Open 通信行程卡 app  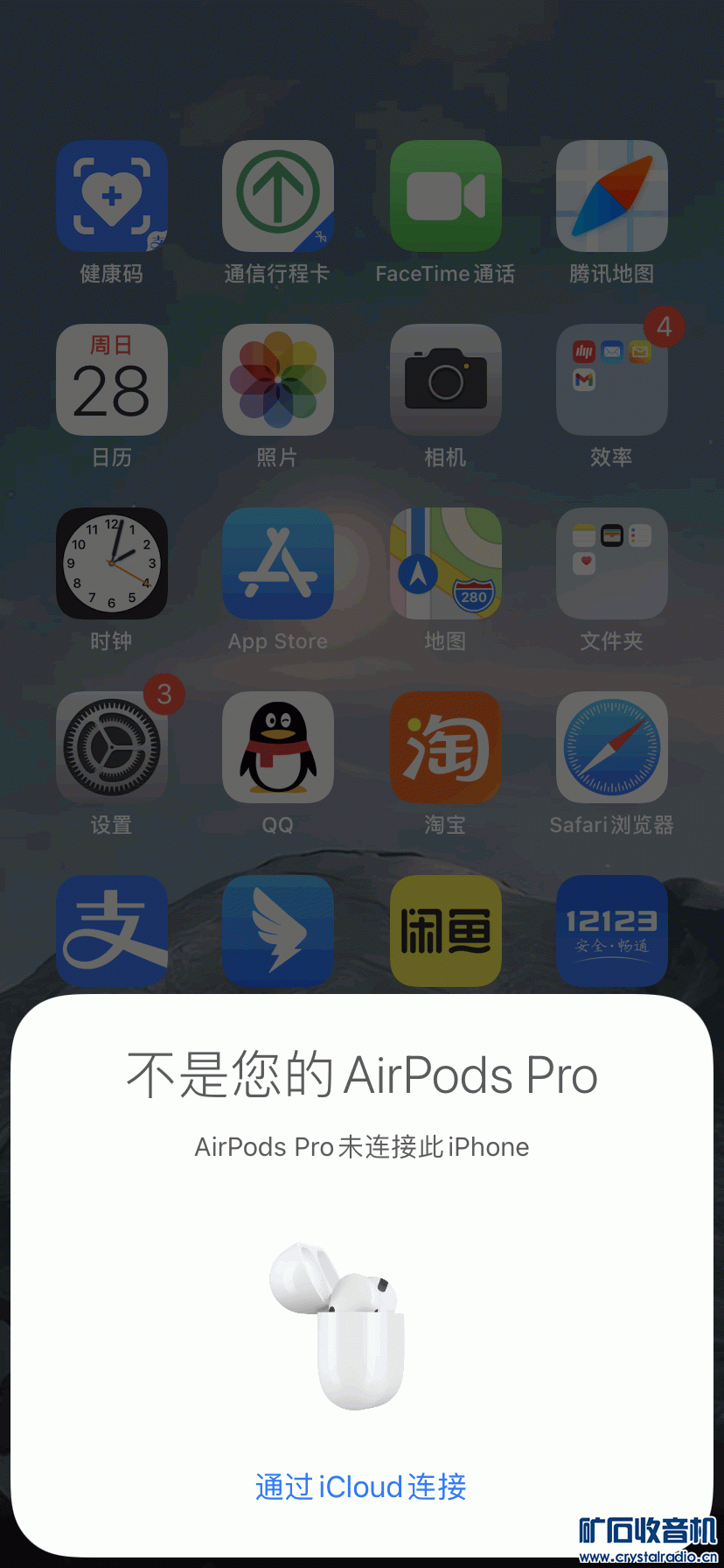pyautogui.click(x=278, y=196)
